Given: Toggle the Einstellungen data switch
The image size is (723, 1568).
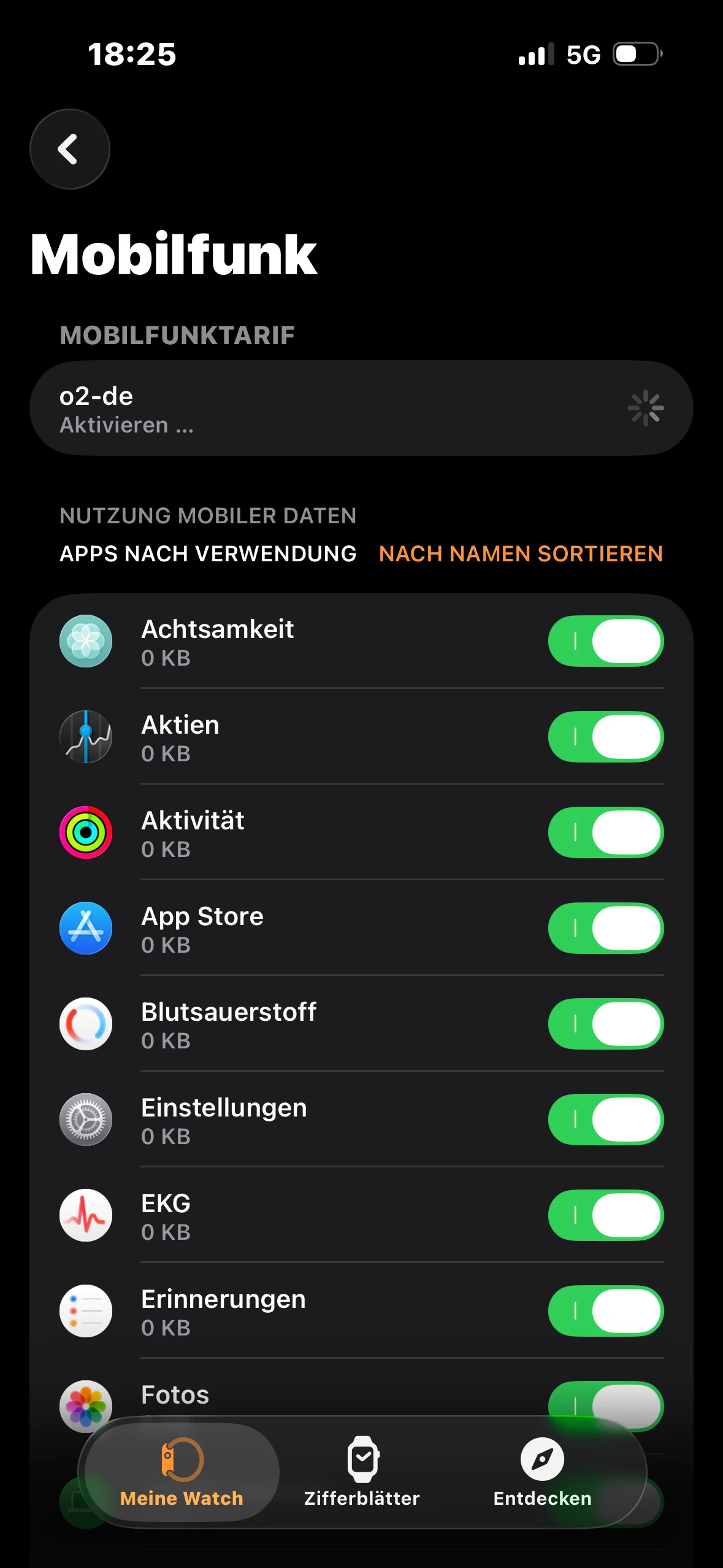Looking at the screenshot, I should pyautogui.click(x=605, y=1120).
